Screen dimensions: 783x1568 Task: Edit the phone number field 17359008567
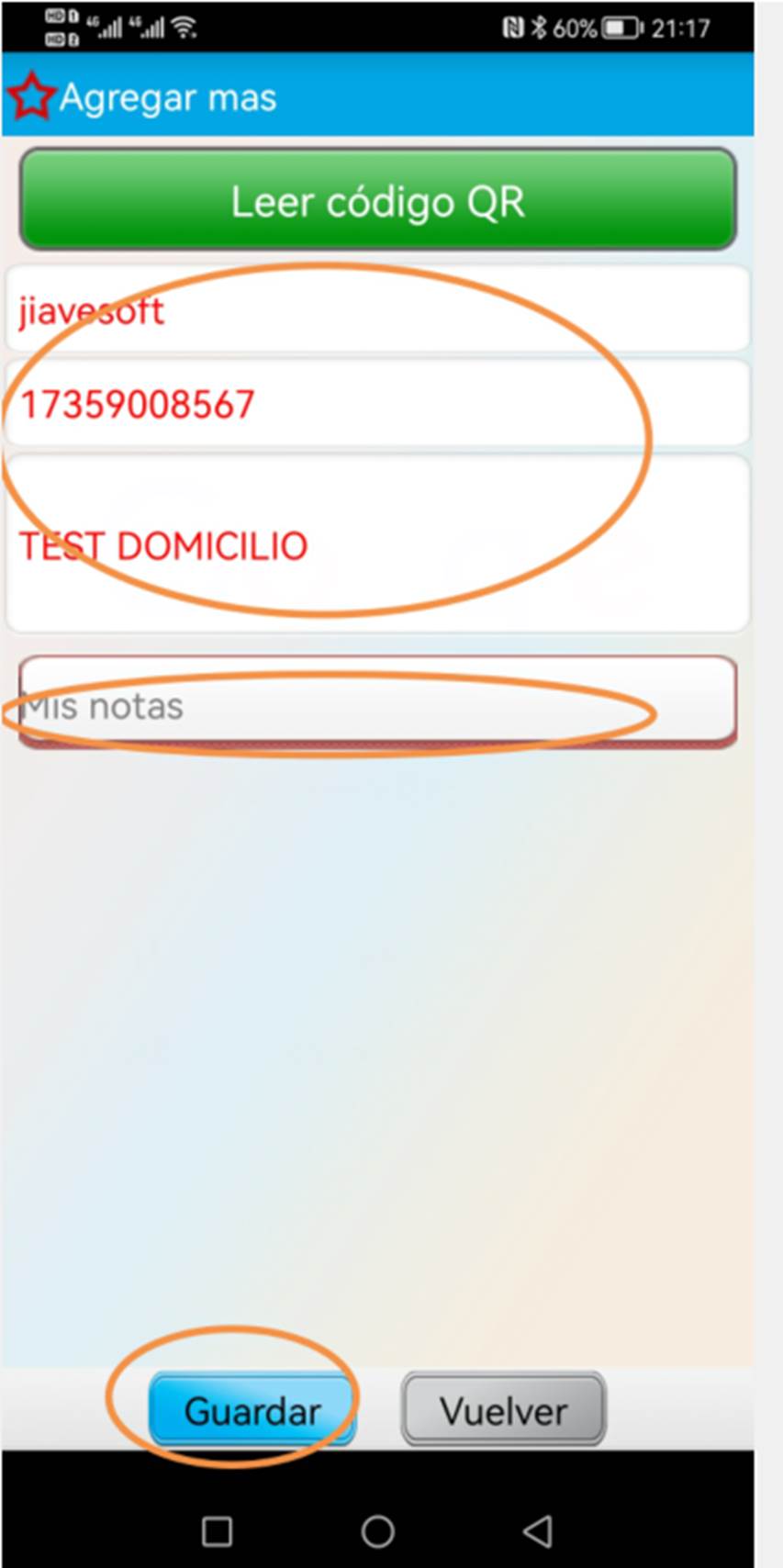point(377,403)
